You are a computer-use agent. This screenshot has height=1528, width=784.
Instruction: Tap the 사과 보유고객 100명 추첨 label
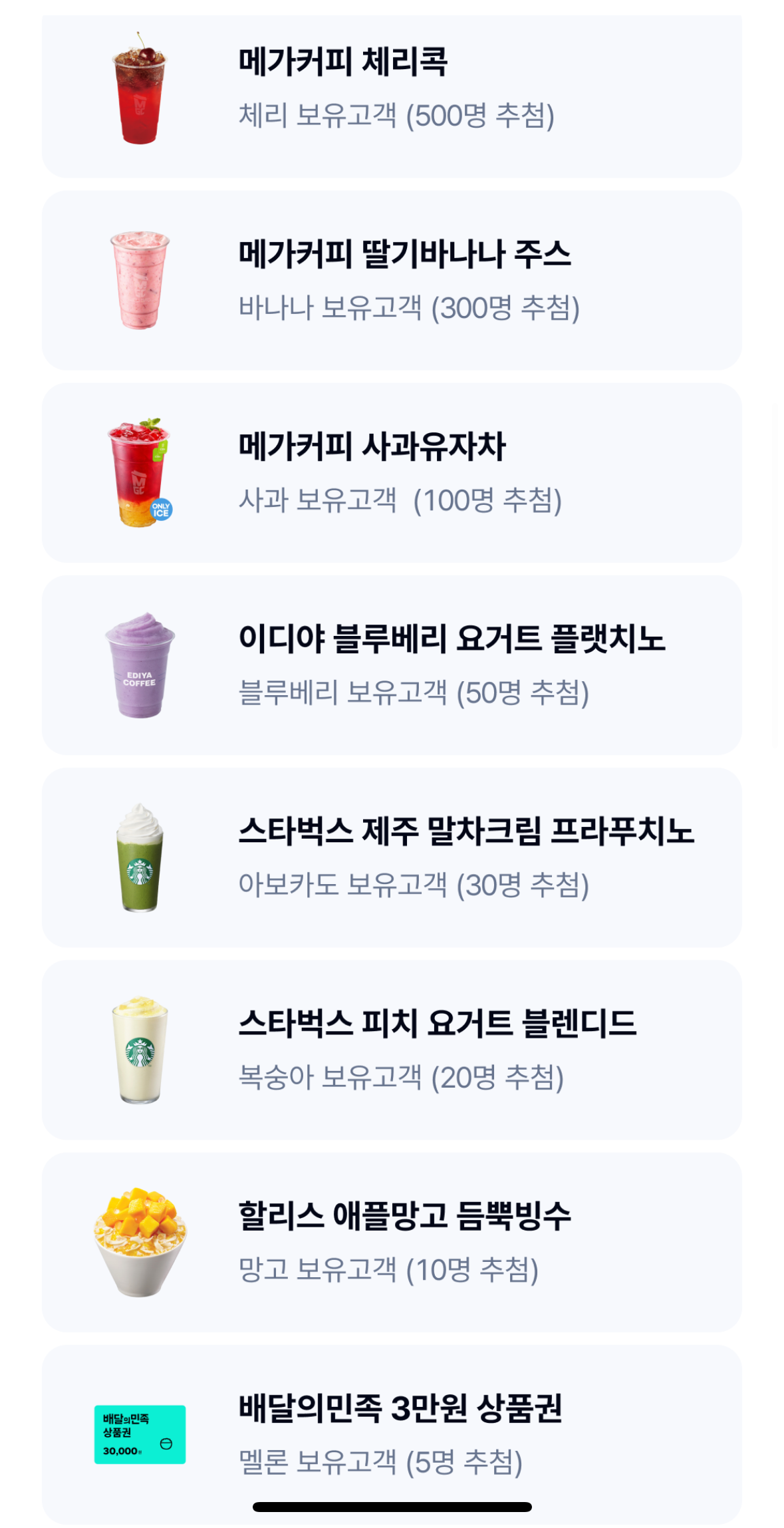[399, 504]
